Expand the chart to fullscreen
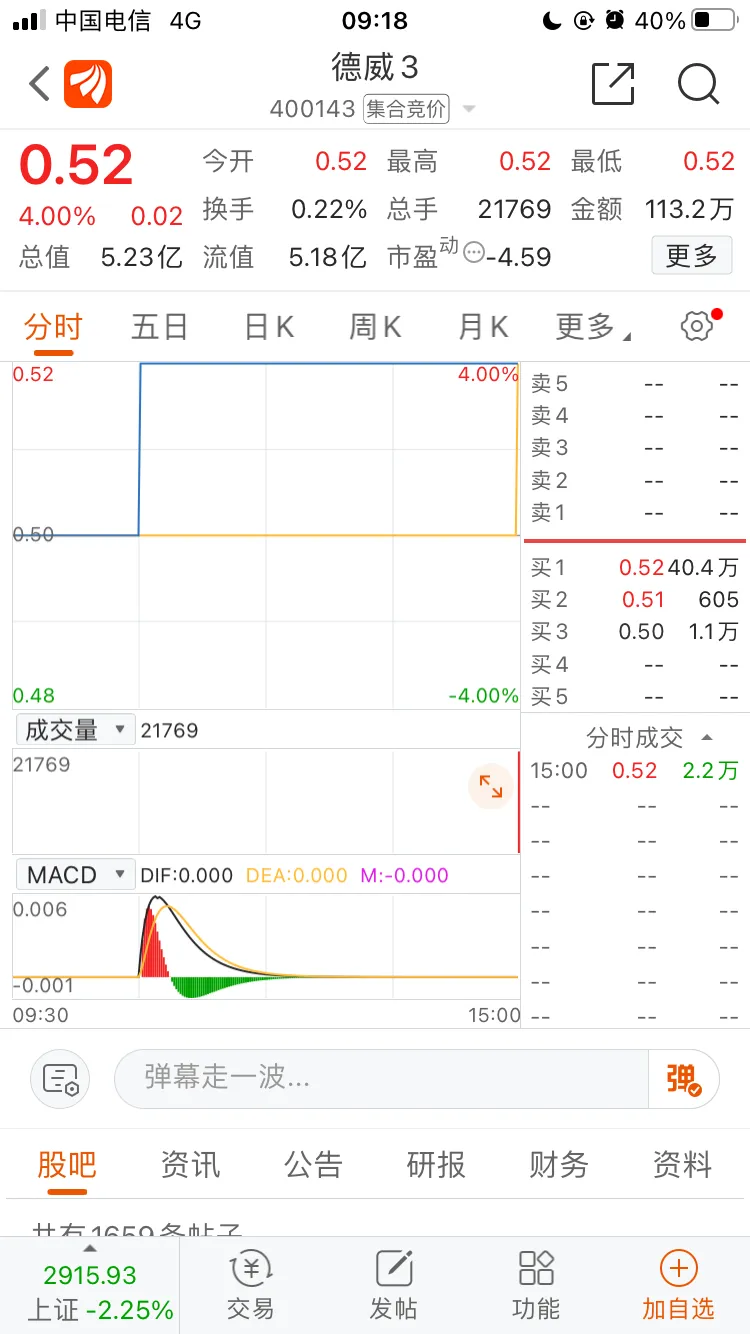Image resolution: width=750 pixels, height=1334 pixels. coord(491,786)
